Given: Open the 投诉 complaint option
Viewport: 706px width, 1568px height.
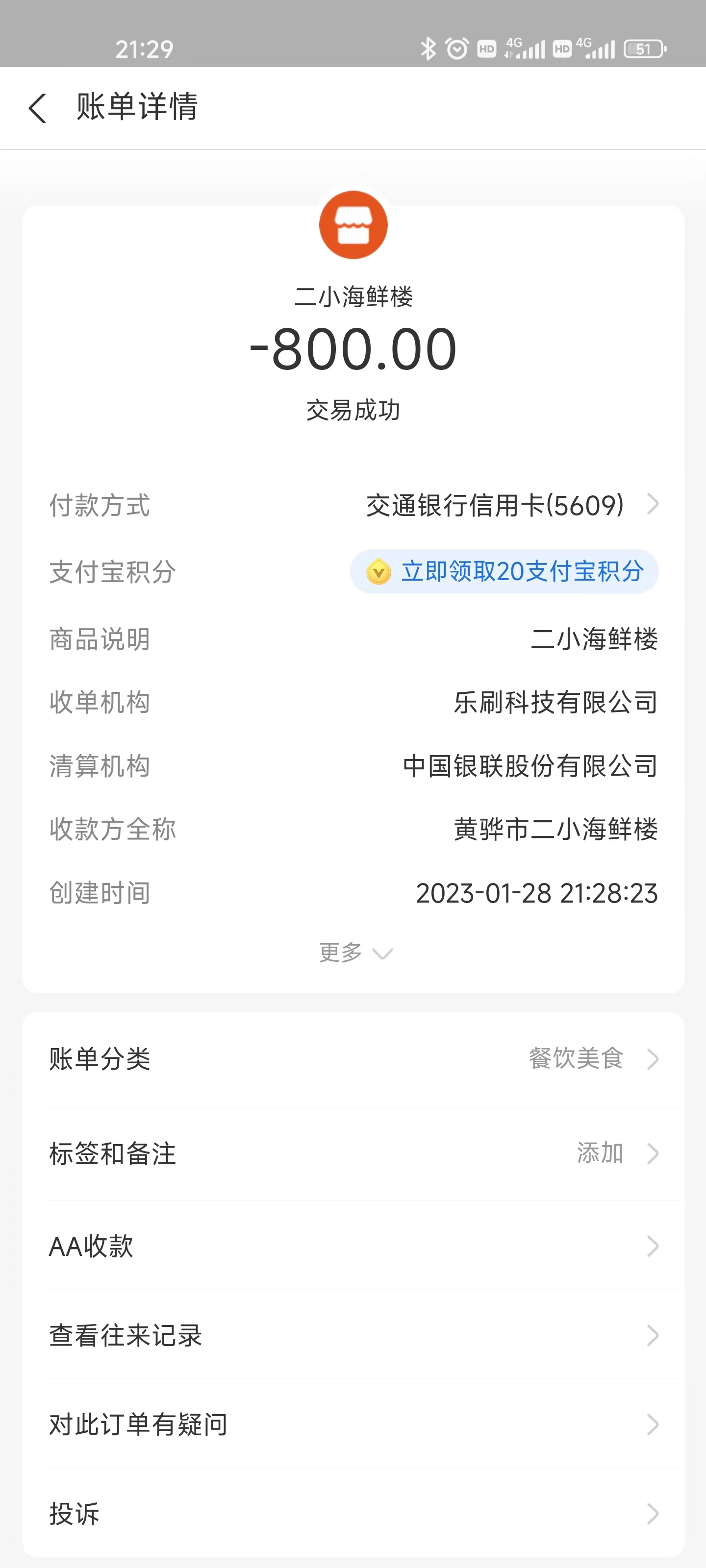Looking at the screenshot, I should 353,1513.
